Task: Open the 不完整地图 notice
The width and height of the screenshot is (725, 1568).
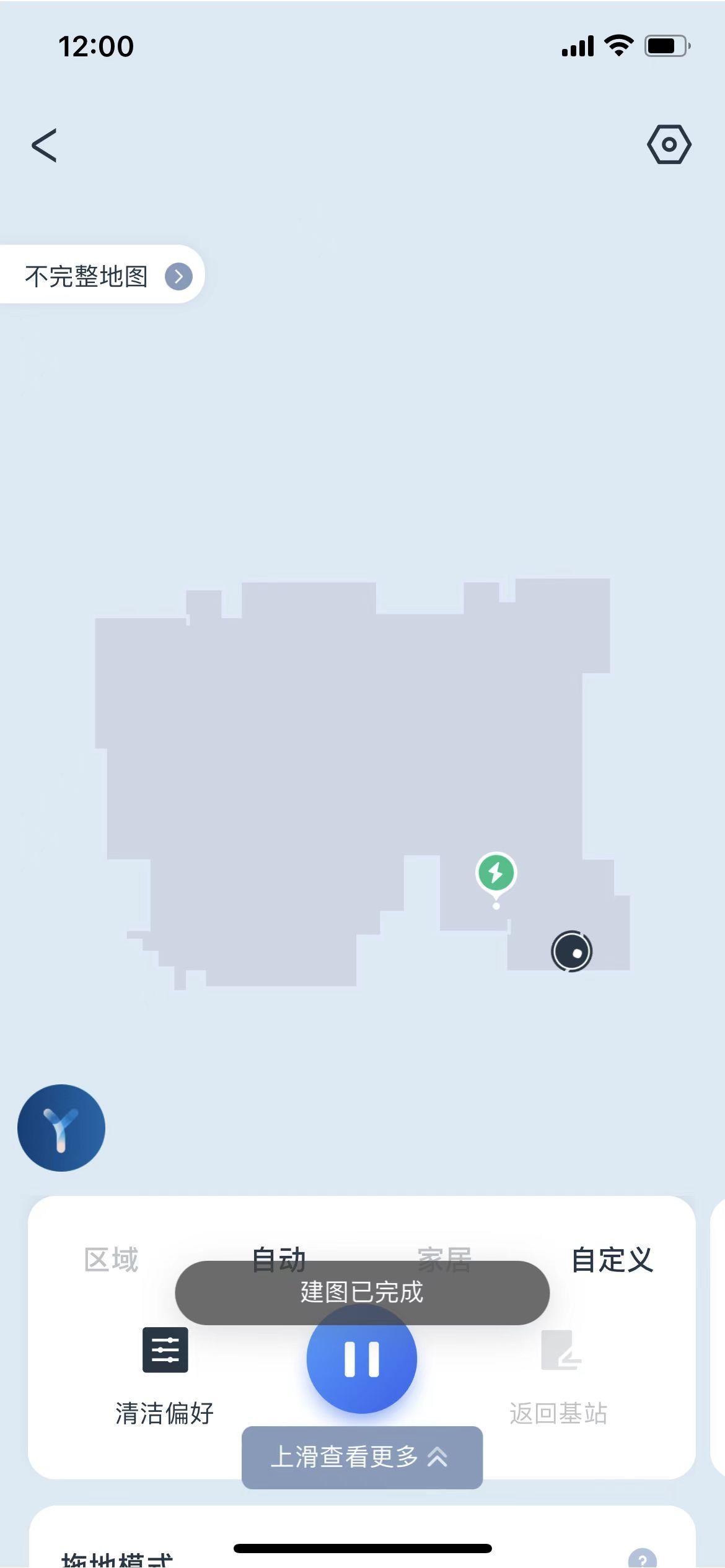Action: (102, 276)
